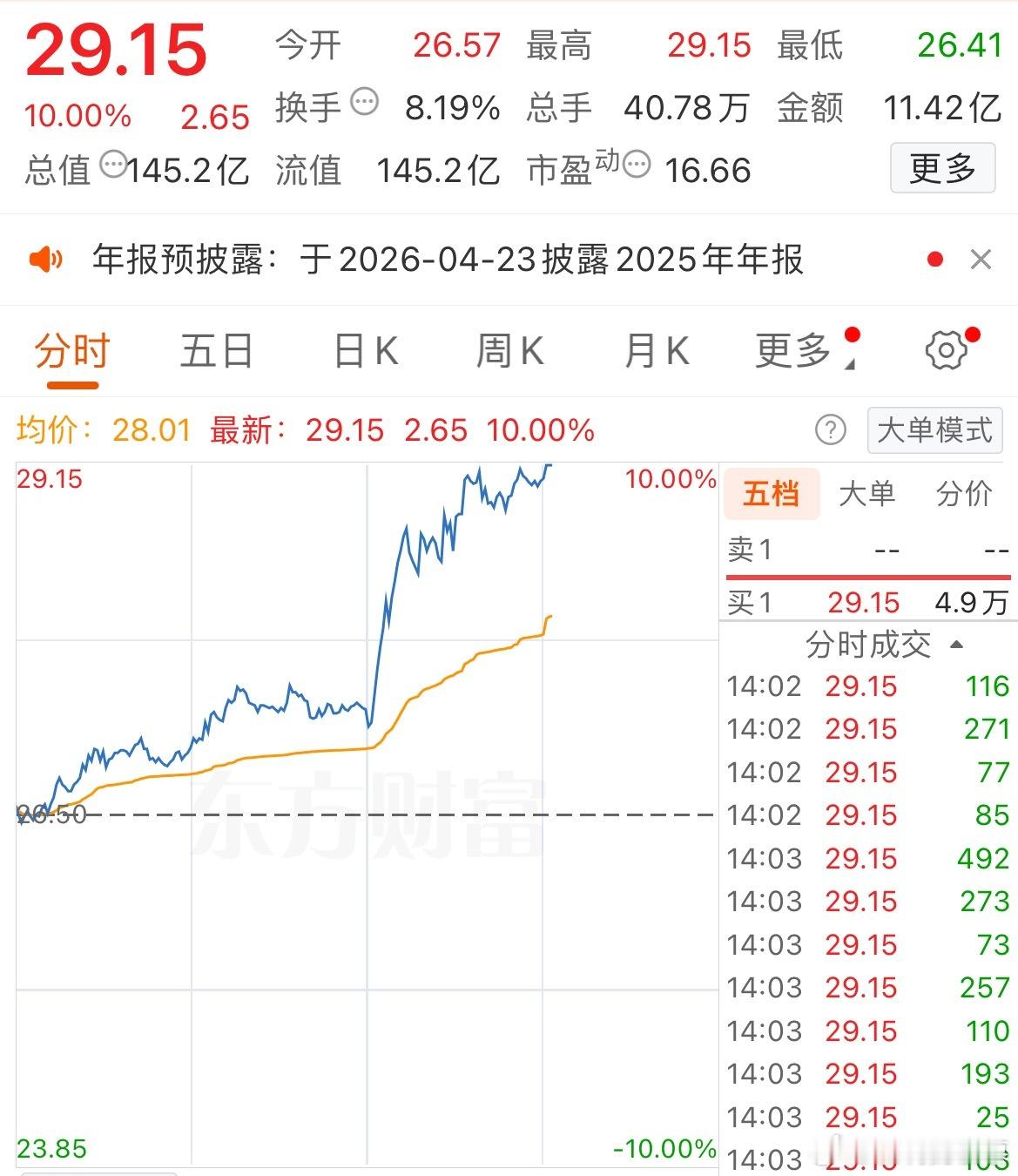Expand the 大单 order view
Viewport: 1018px width, 1176px height.
click(867, 493)
